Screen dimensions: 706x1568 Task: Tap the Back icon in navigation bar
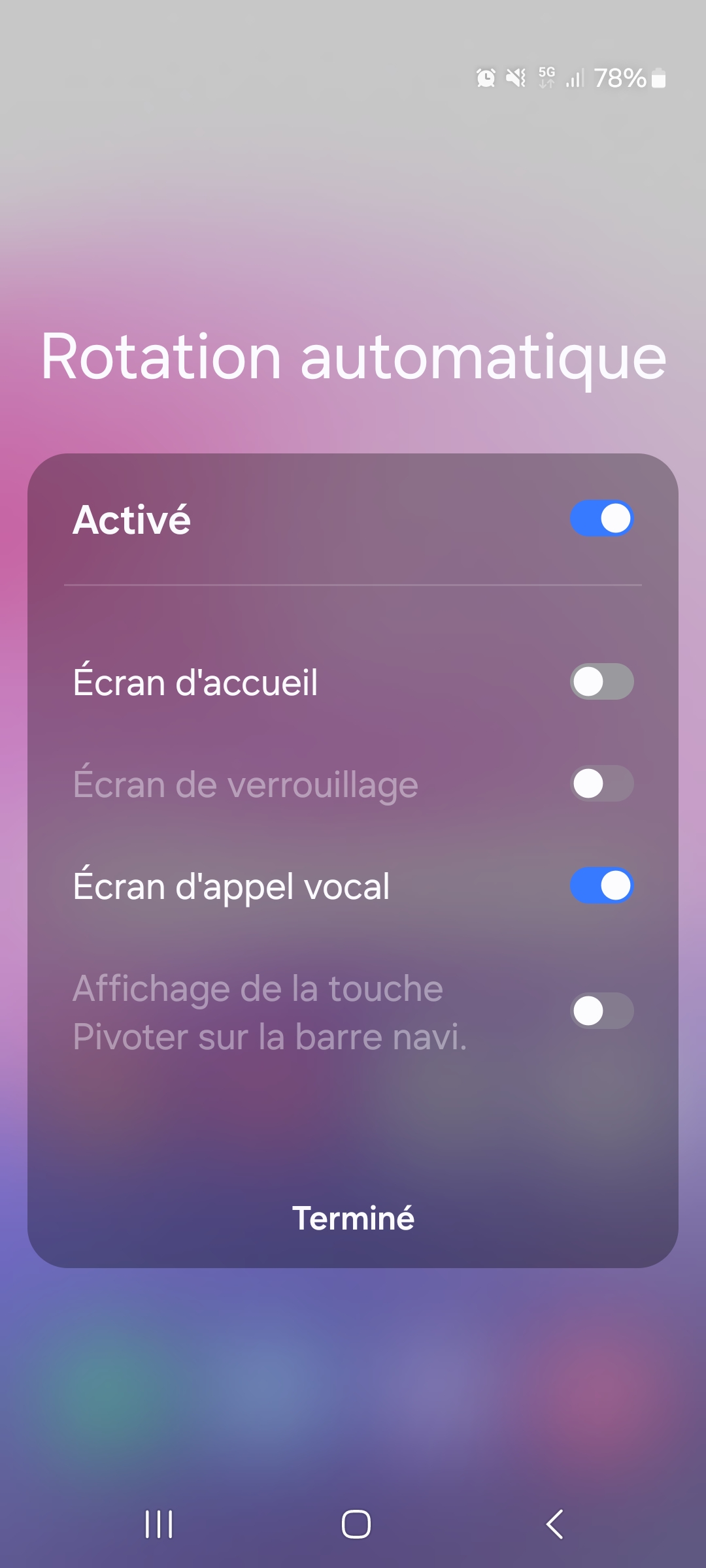(x=552, y=1525)
